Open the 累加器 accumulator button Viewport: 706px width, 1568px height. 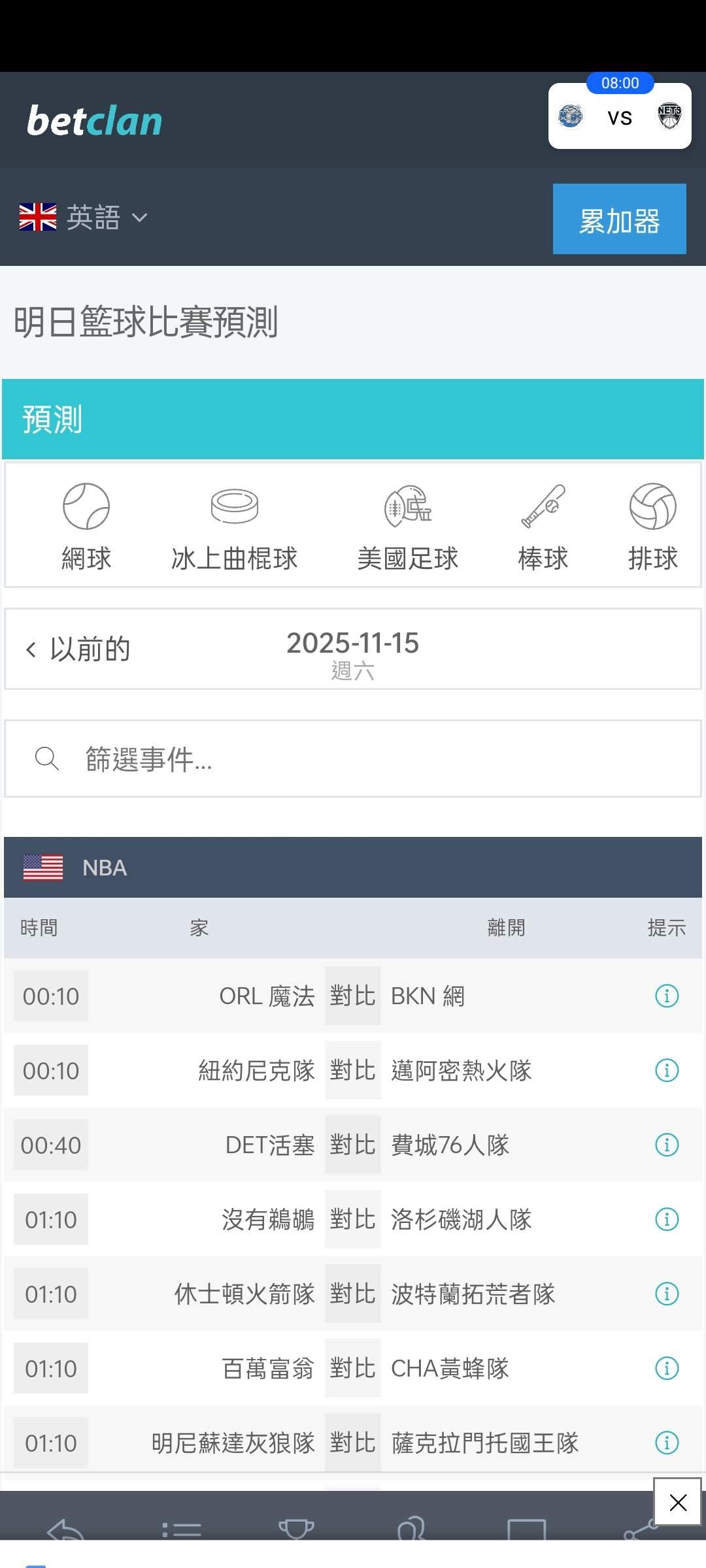pos(619,220)
